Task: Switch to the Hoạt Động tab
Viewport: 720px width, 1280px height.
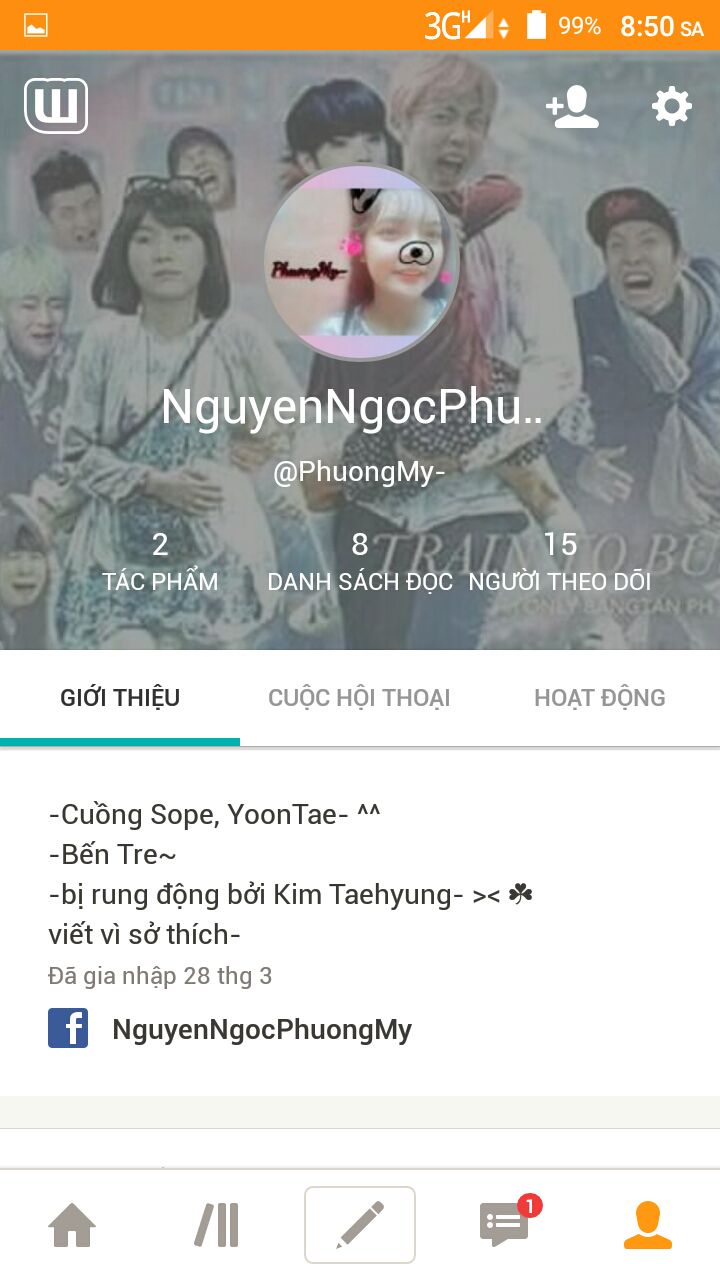Action: click(x=599, y=698)
